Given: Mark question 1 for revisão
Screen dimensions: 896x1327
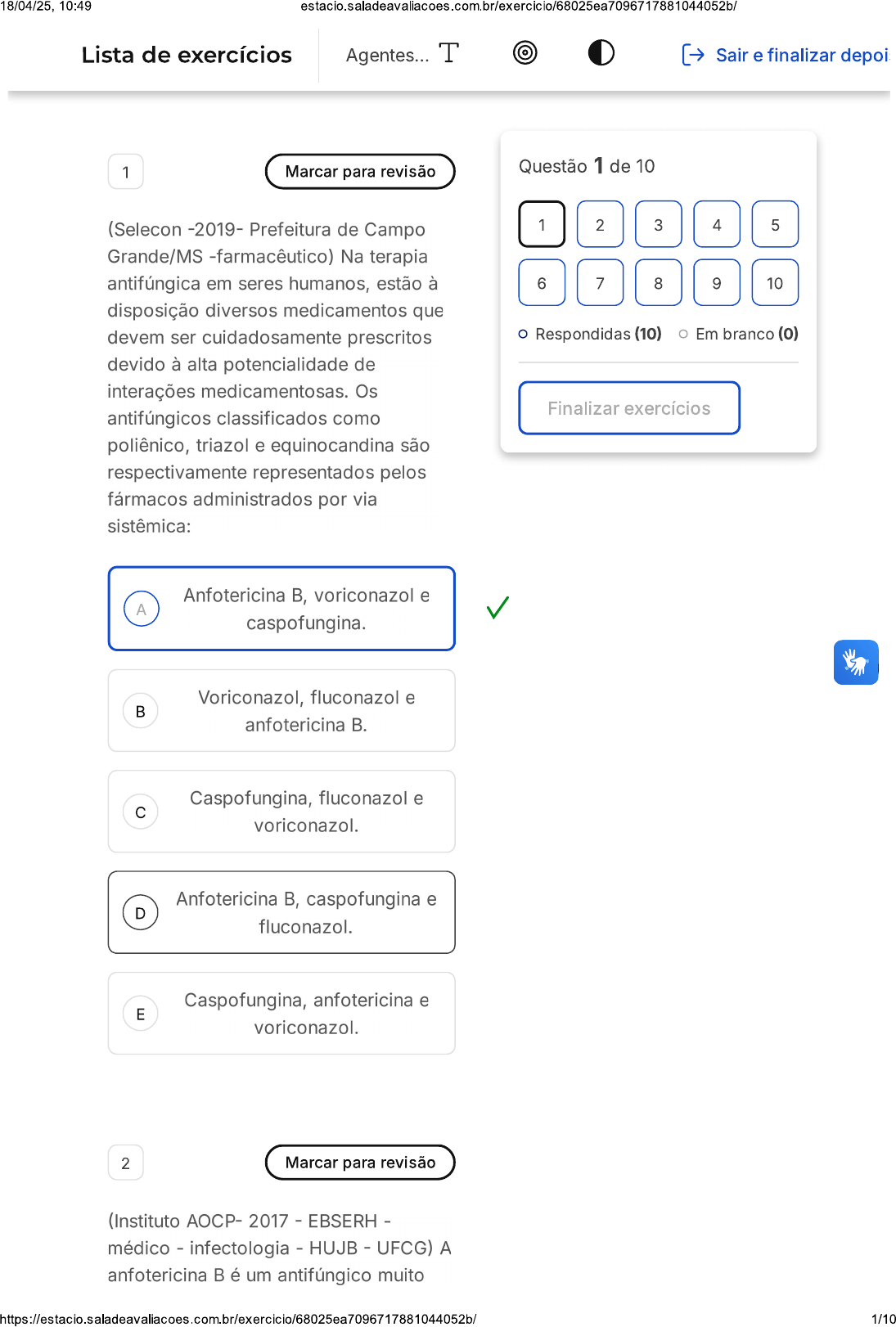Looking at the screenshot, I should click(360, 172).
